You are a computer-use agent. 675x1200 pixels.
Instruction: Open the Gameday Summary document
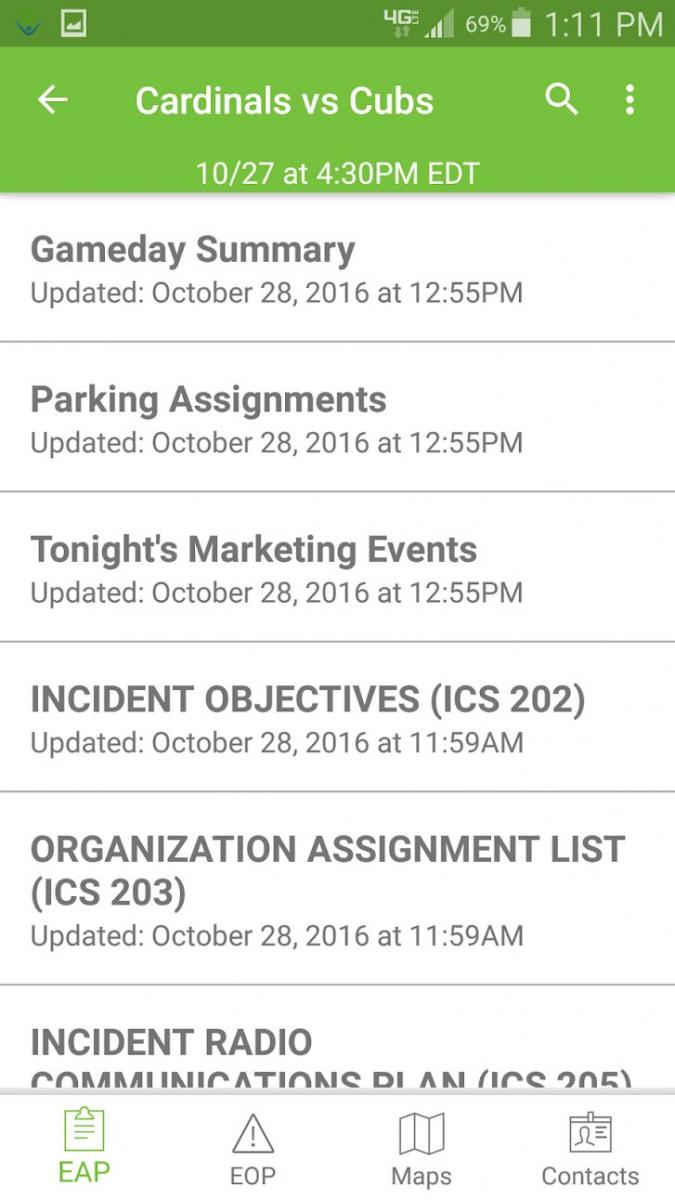(x=337, y=268)
